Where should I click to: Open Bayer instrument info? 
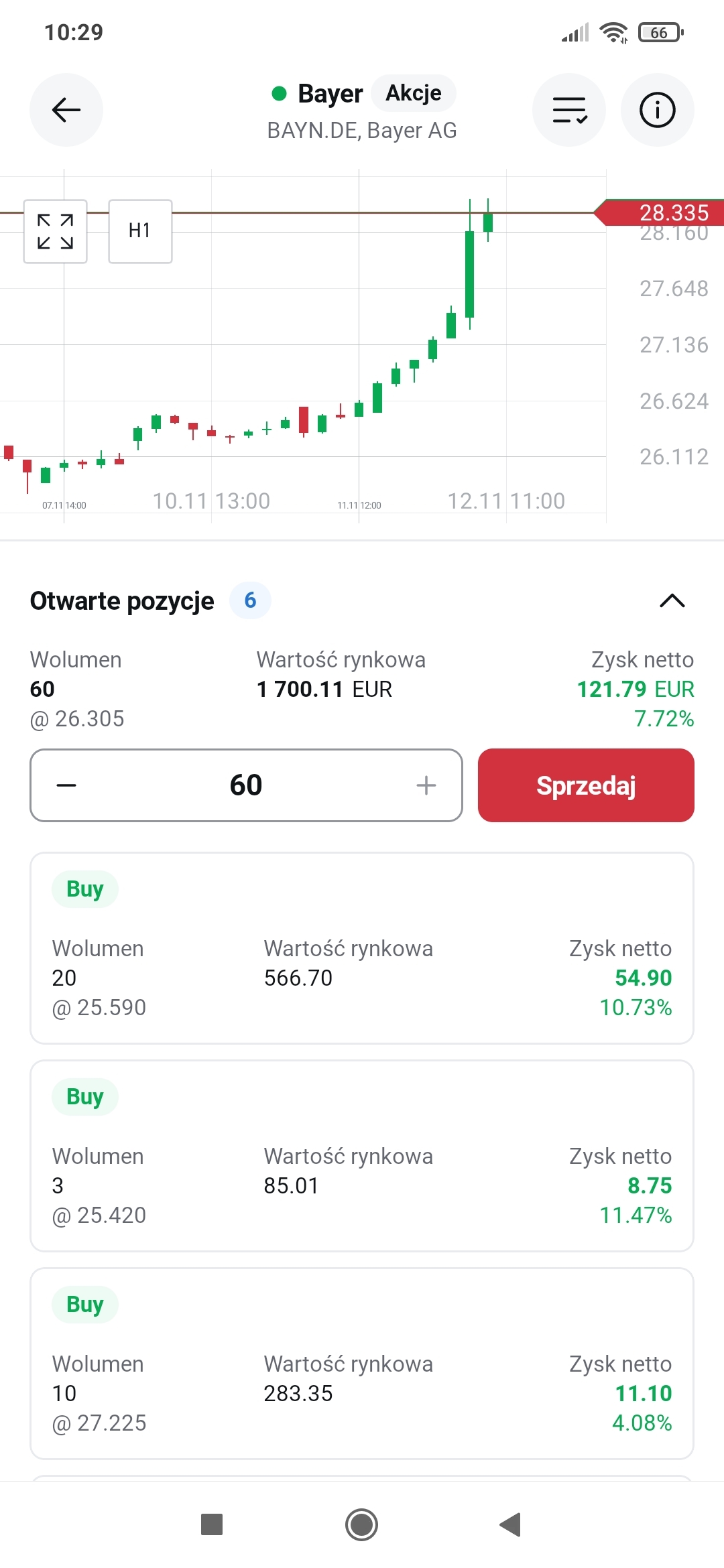(x=657, y=110)
